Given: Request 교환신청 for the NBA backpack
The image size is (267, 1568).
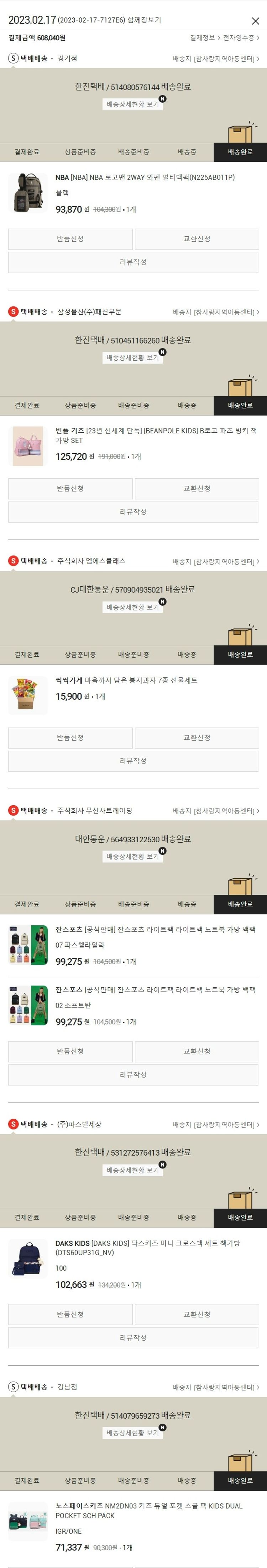Looking at the screenshot, I should 197,238.
